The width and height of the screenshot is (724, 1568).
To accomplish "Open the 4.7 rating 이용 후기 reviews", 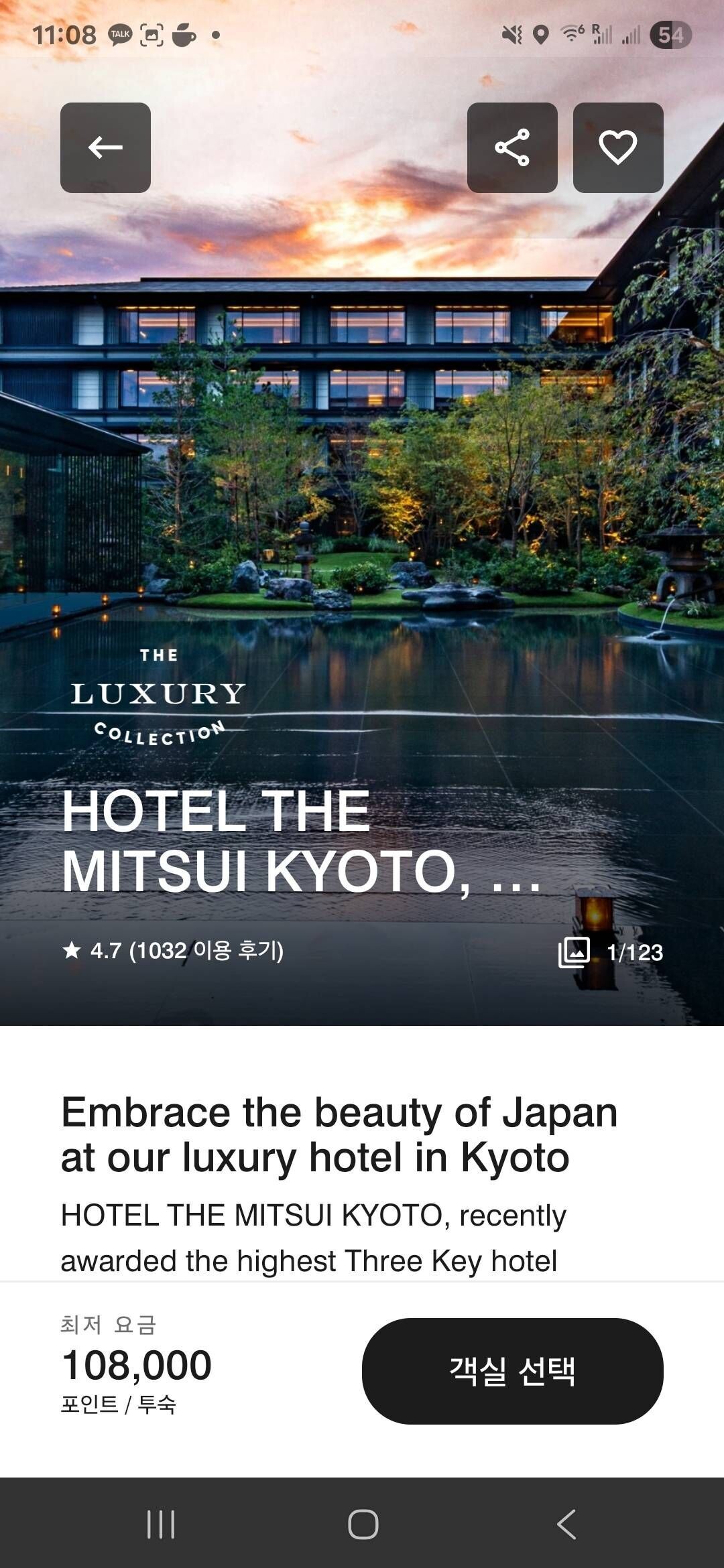I will tap(173, 950).
